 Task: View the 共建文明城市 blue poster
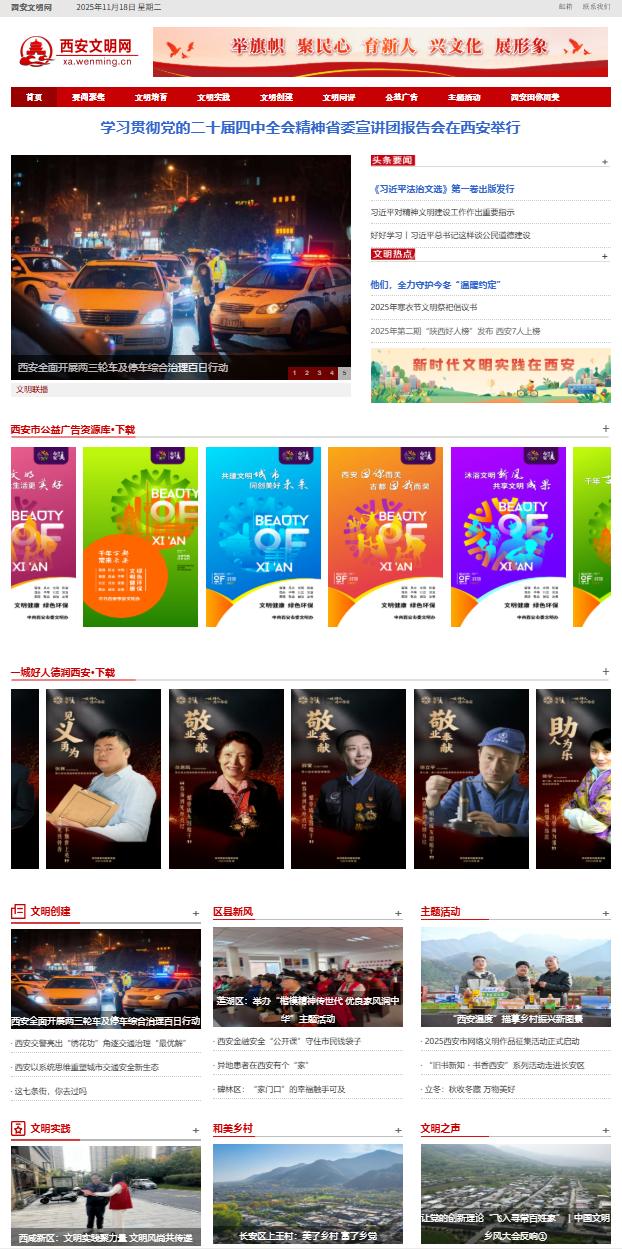click(263, 537)
